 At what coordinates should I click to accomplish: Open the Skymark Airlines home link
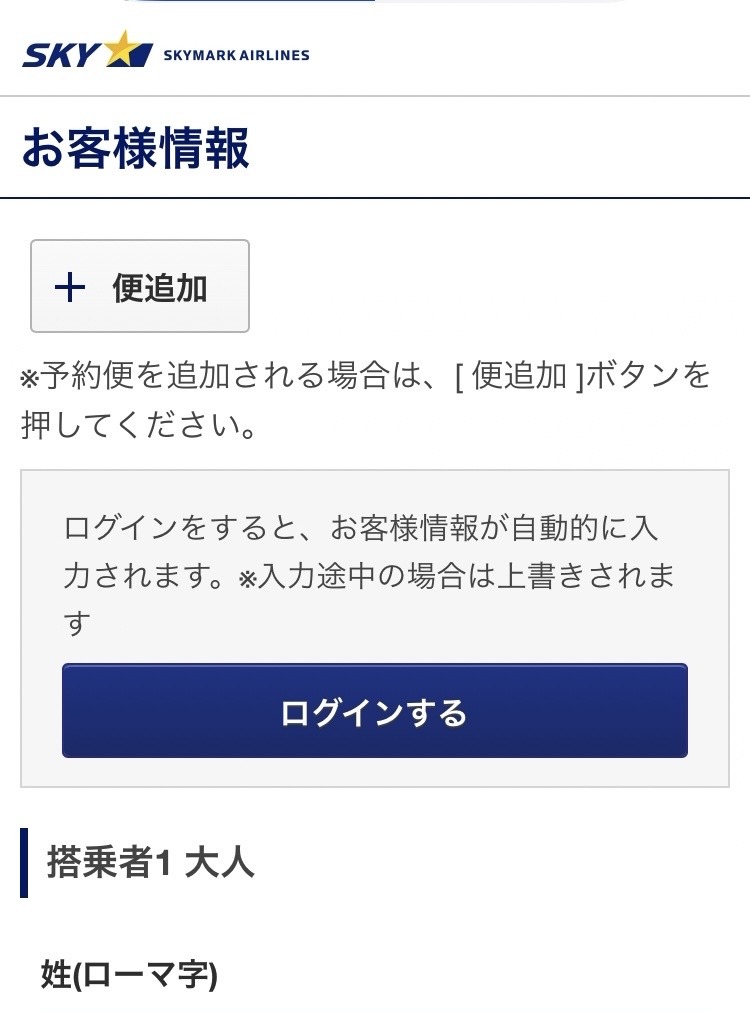coord(166,52)
